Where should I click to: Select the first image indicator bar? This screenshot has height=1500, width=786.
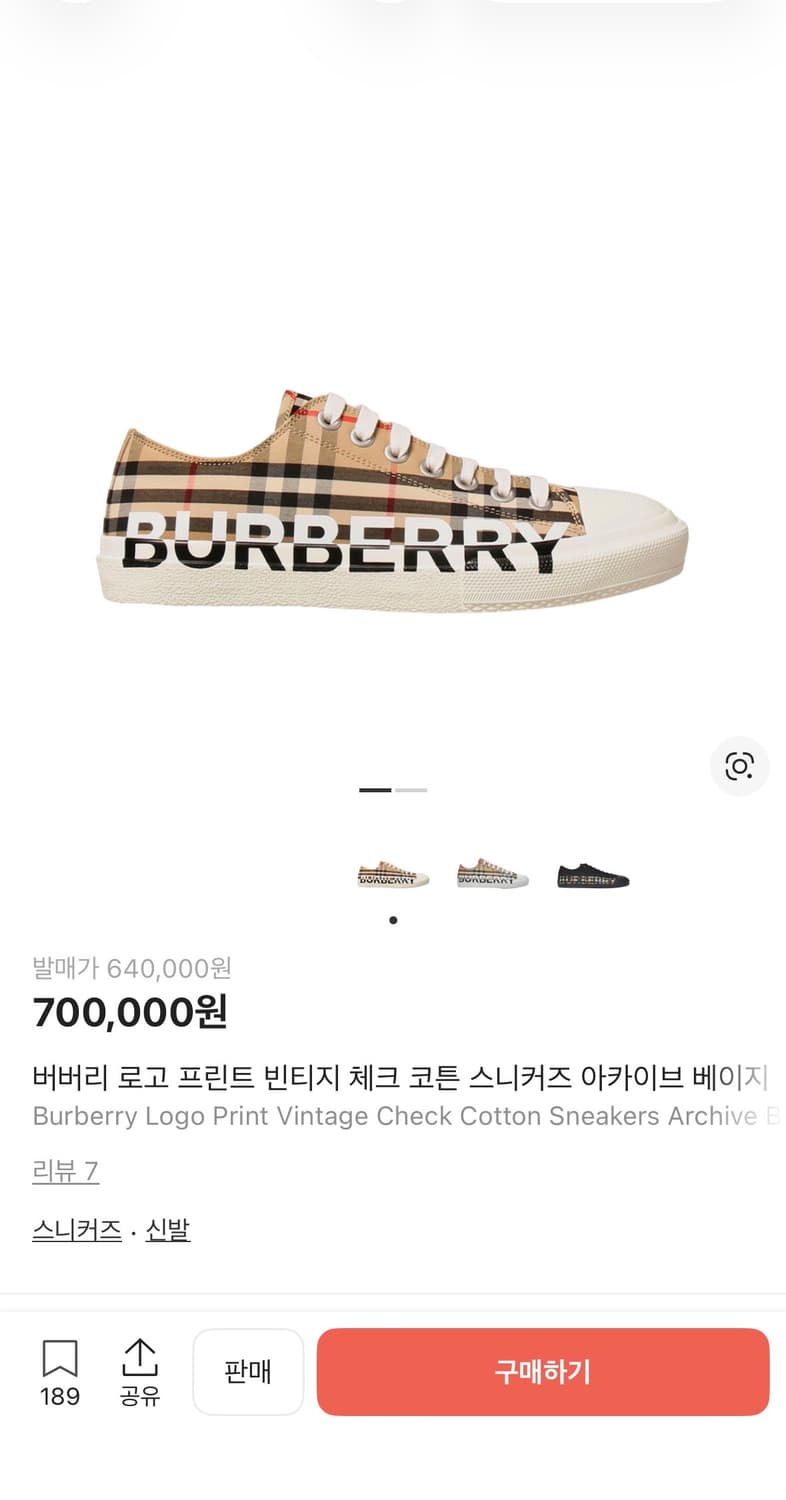coord(374,790)
